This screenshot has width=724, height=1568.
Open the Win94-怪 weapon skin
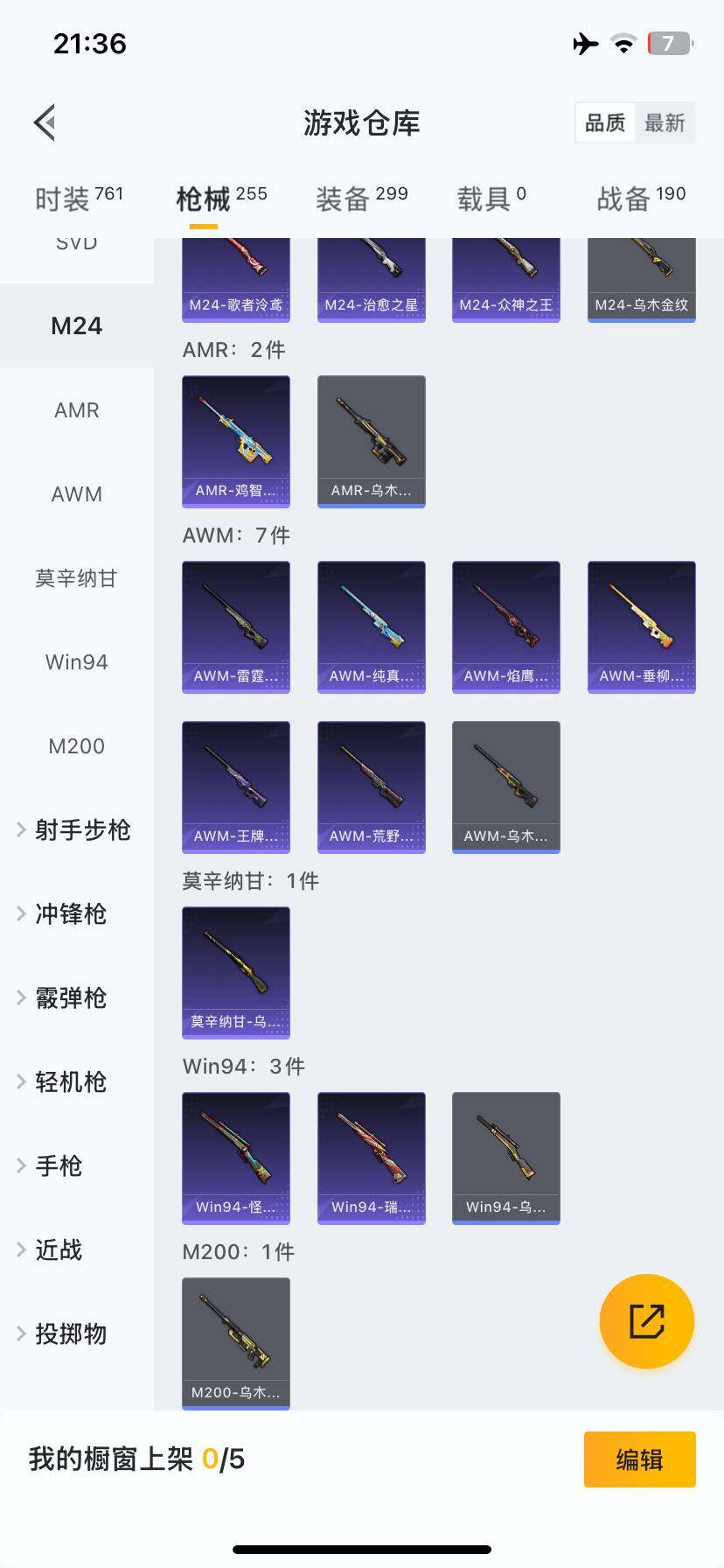pyautogui.click(x=235, y=1158)
